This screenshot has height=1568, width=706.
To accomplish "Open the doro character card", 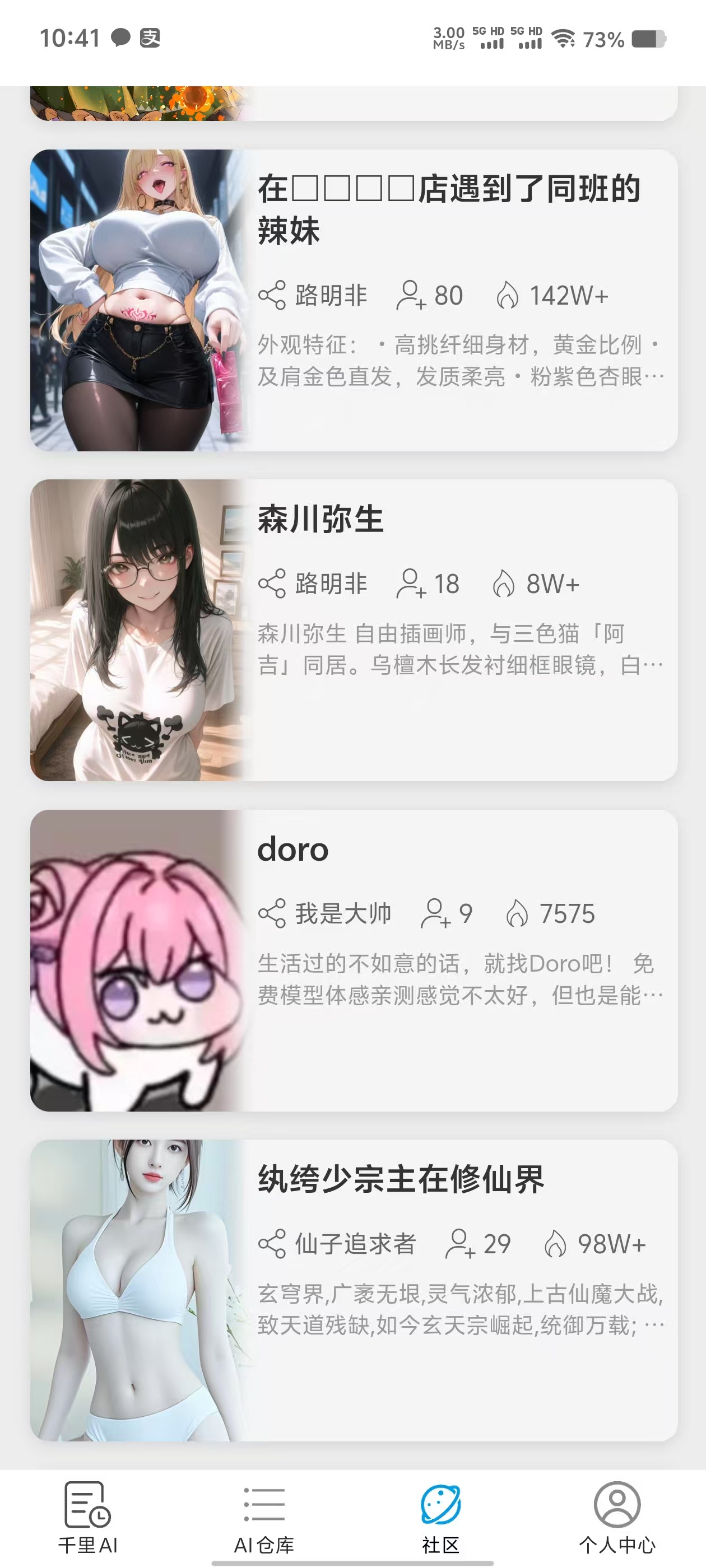I will [354, 960].
